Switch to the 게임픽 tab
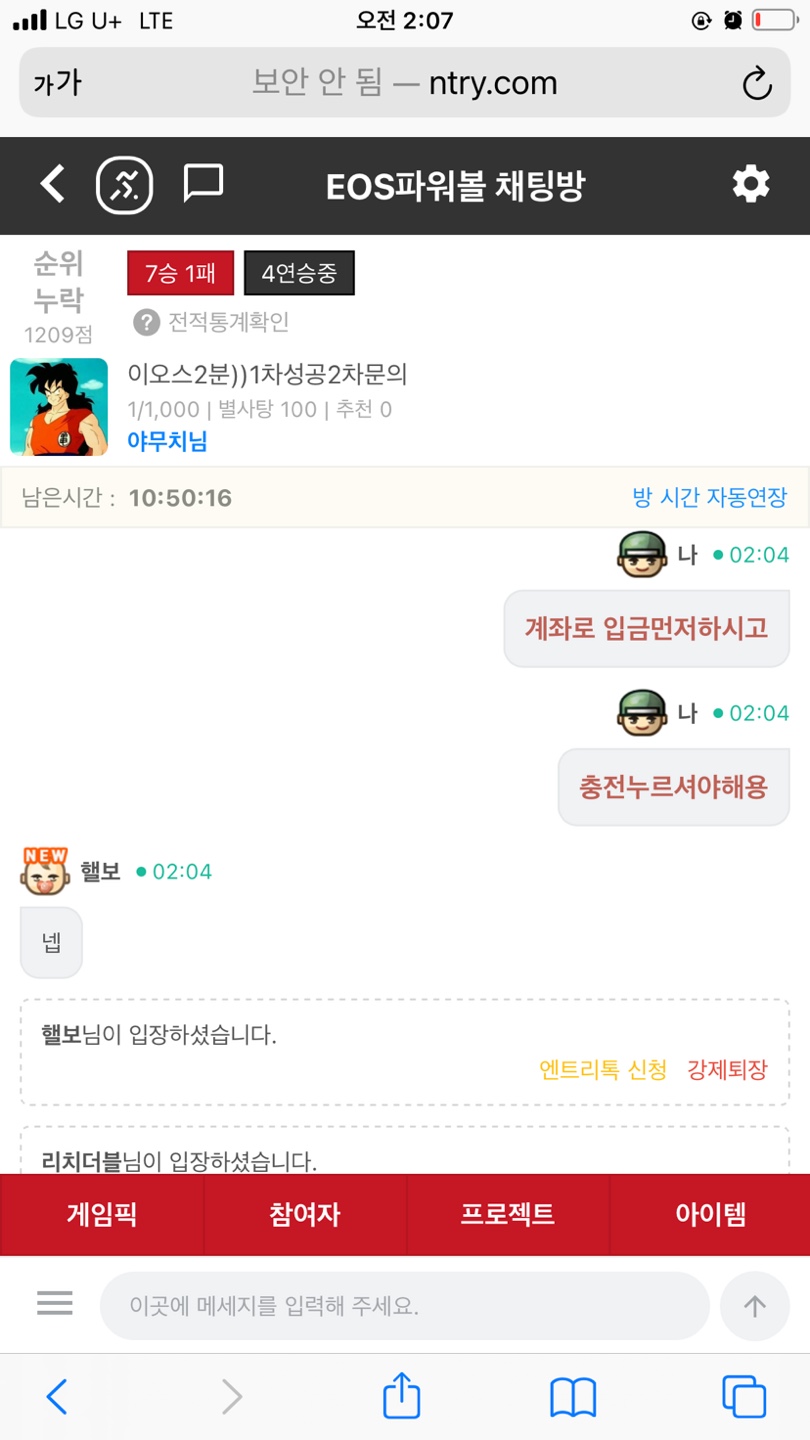The width and height of the screenshot is (810, 1440). click(102, 1214)
